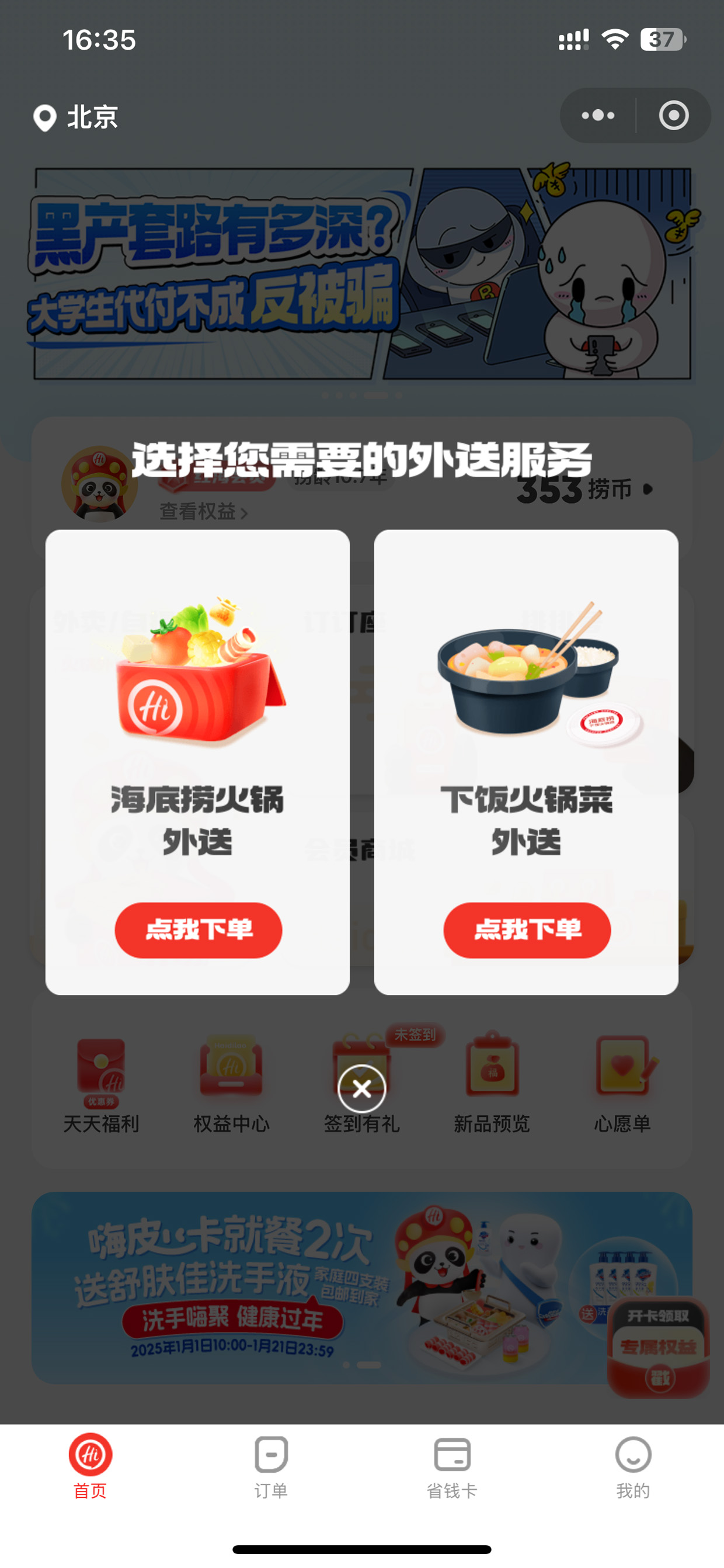Close the mini program with the circle icon

tap(674, 116)
